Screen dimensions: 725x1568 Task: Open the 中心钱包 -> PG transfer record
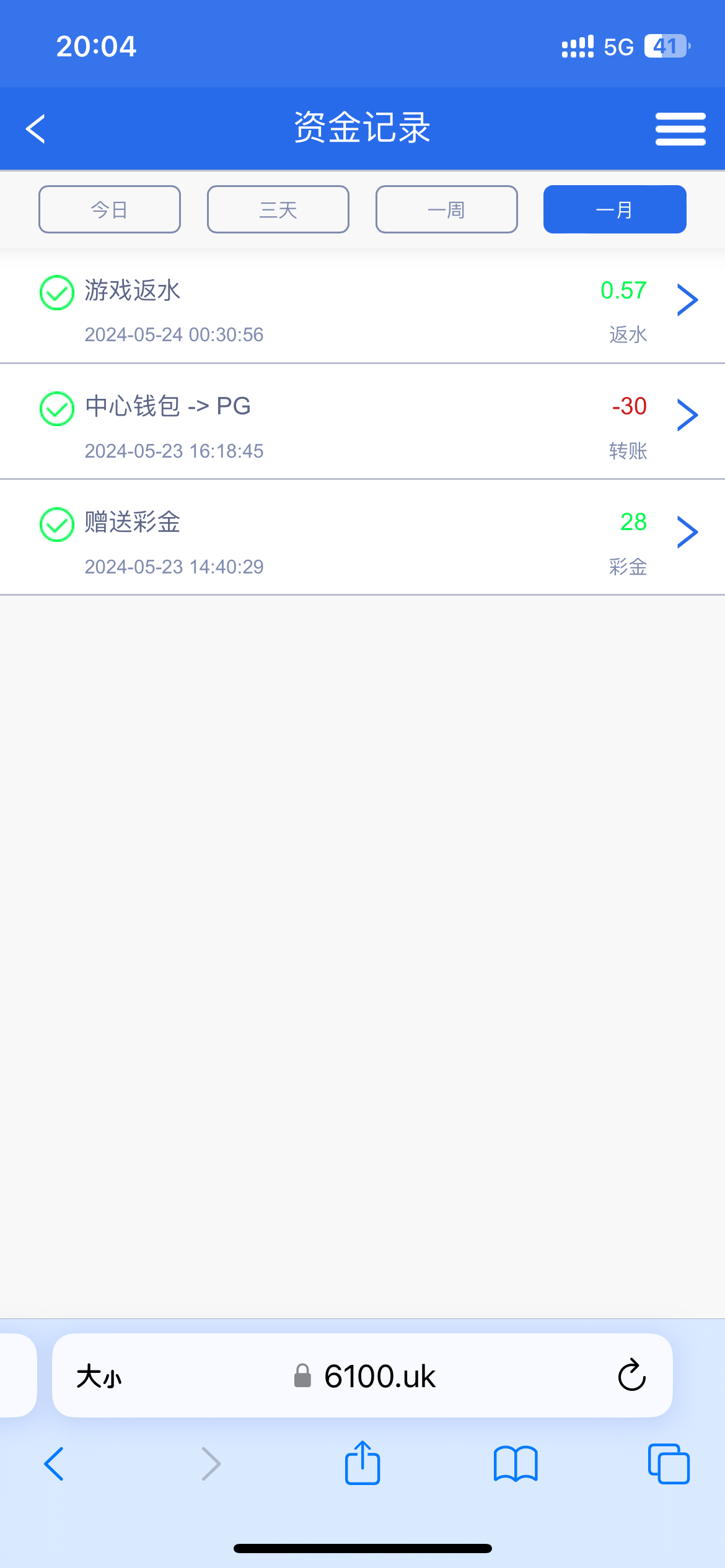coord(362,423)
